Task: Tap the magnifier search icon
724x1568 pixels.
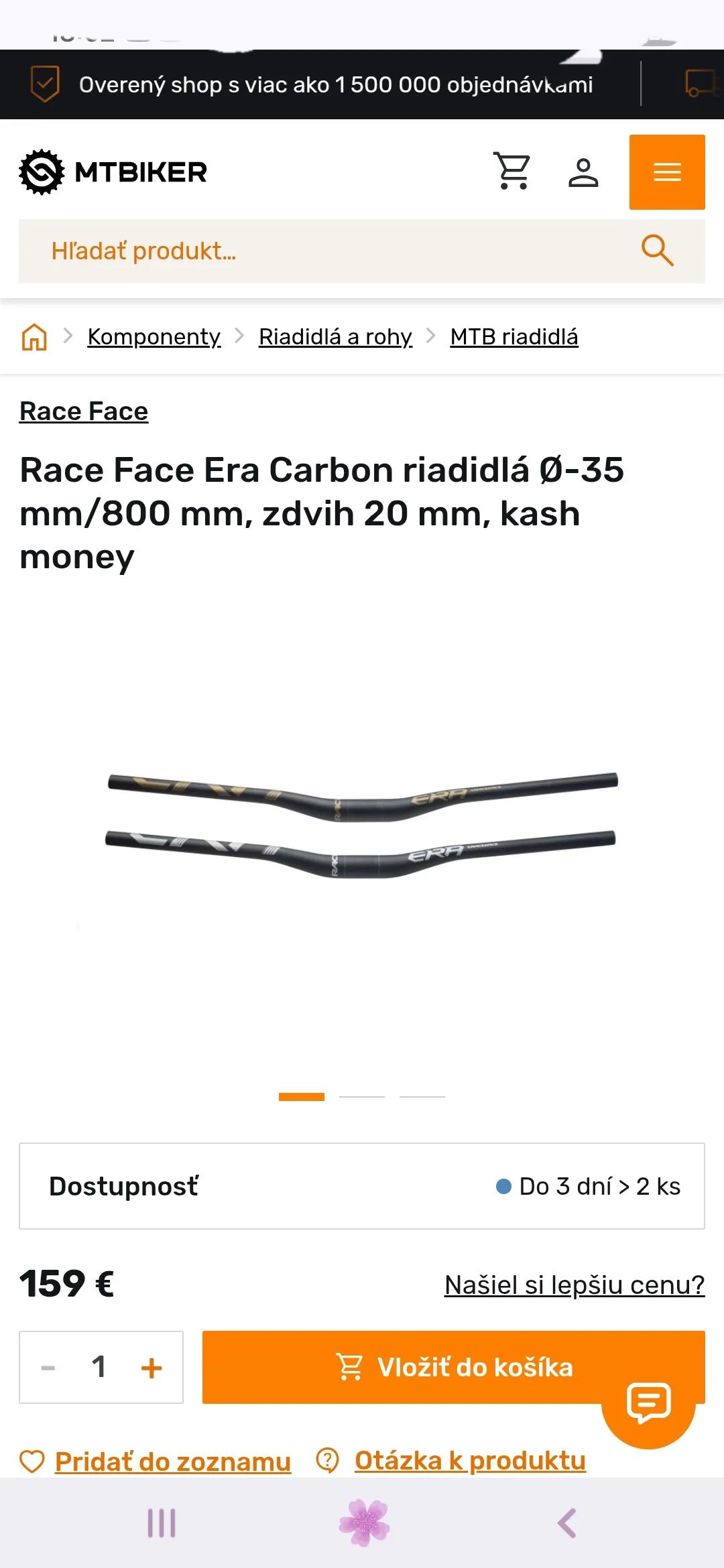Action: (x=657, y=251)
